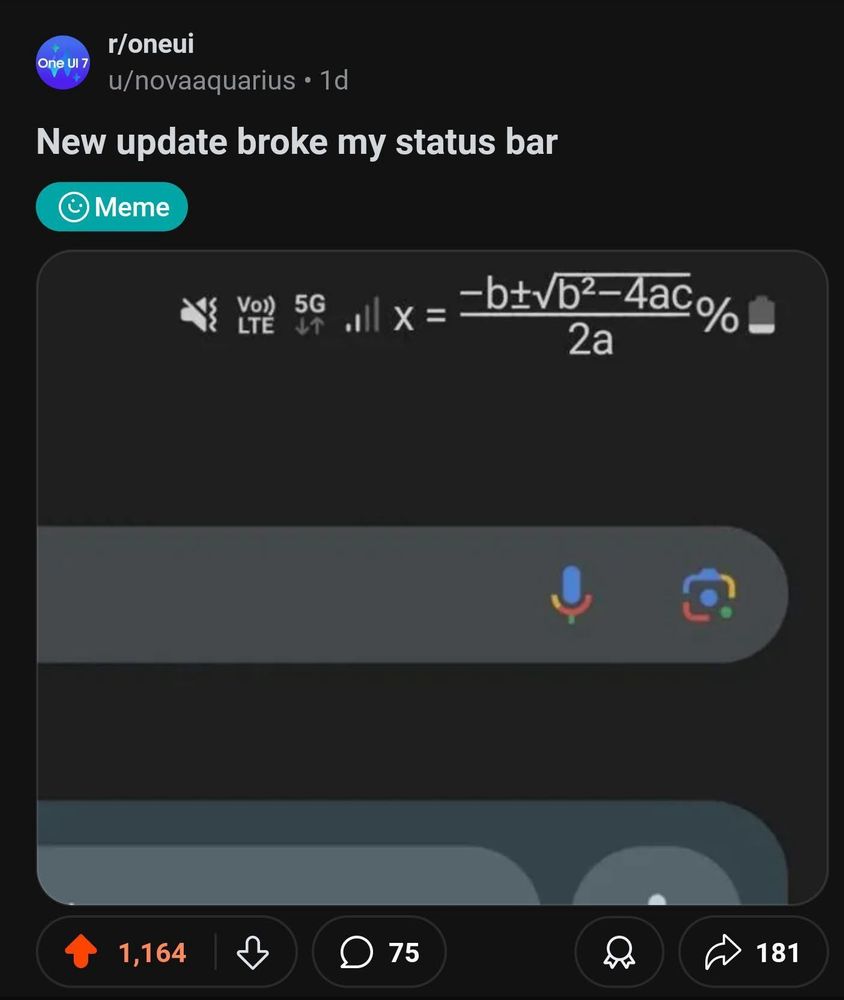
Task: Open the post titled 'New update broke my status bar'
Action: tap(297, 141)
